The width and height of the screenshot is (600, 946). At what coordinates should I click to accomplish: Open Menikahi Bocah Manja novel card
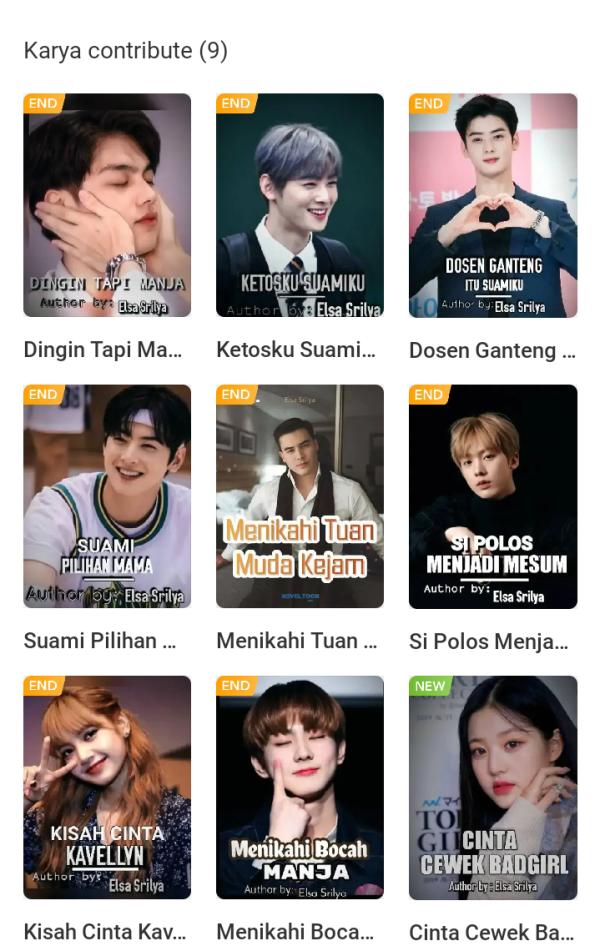pyautogui.click(x=300, y=787)
